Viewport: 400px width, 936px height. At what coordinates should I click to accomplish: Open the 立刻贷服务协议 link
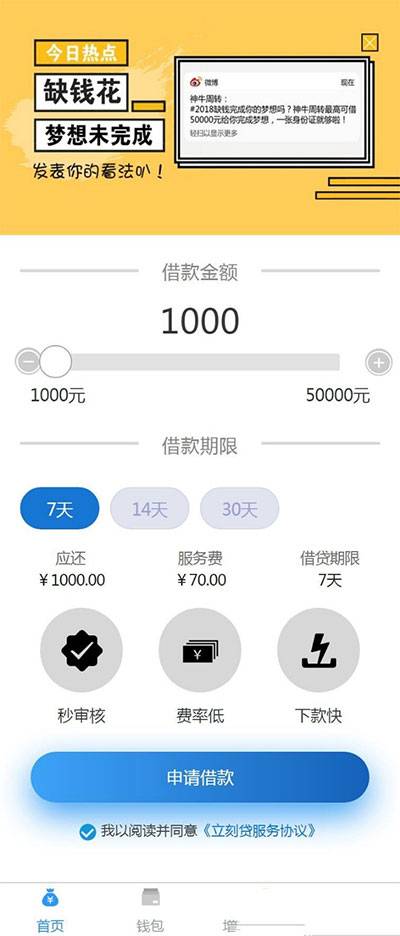pyautogui.click(x=258, y=831)
